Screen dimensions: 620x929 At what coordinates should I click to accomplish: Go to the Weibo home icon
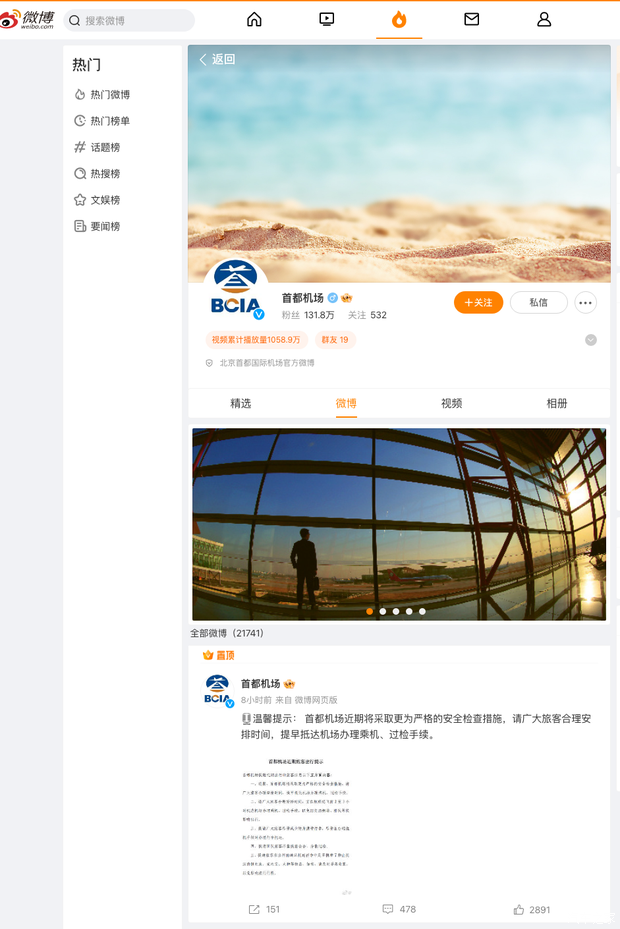click(254, 19)
